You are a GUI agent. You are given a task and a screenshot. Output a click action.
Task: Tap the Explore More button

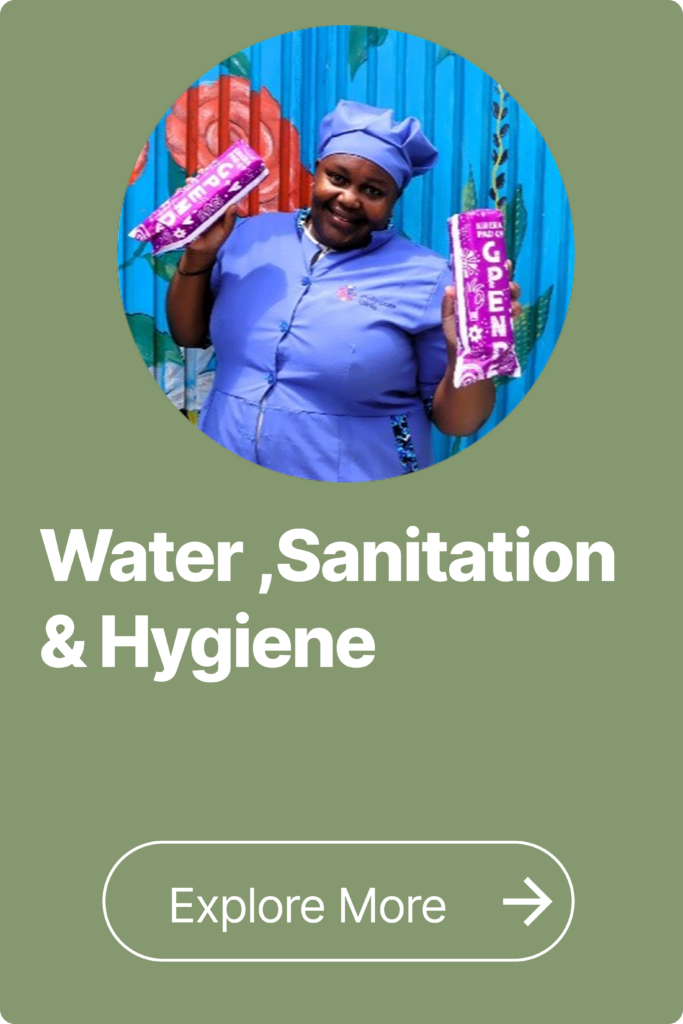click(338, 902)
